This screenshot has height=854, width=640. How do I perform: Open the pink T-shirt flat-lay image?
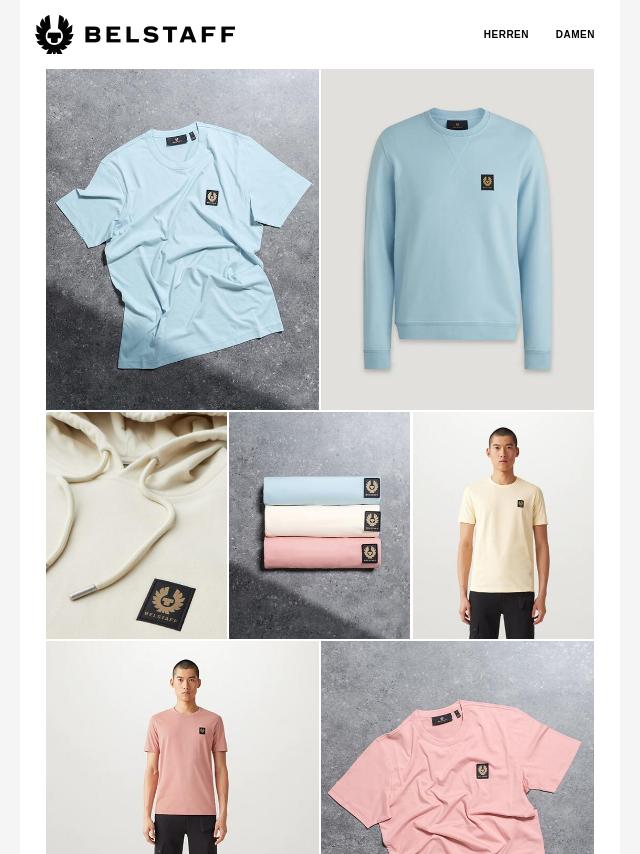pyautogui.click(x=457, y=747)
